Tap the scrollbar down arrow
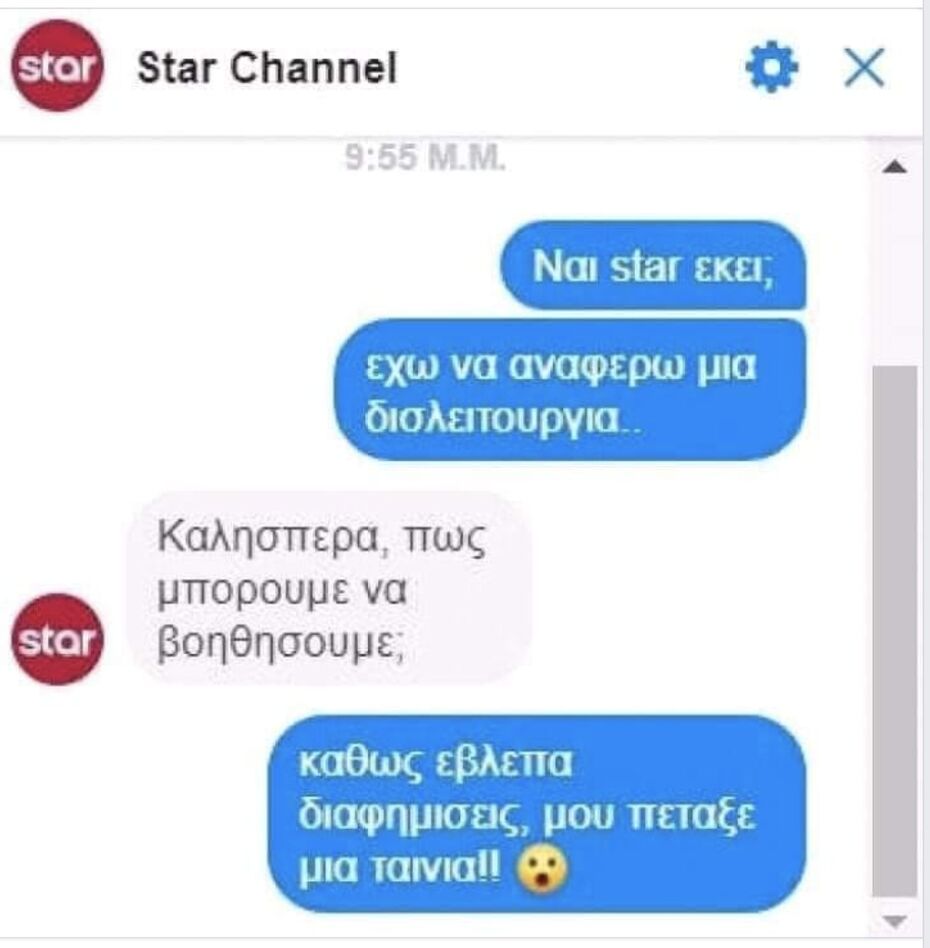Image resolution: width=930 pixels, height=948 pixels. (896, 920)
